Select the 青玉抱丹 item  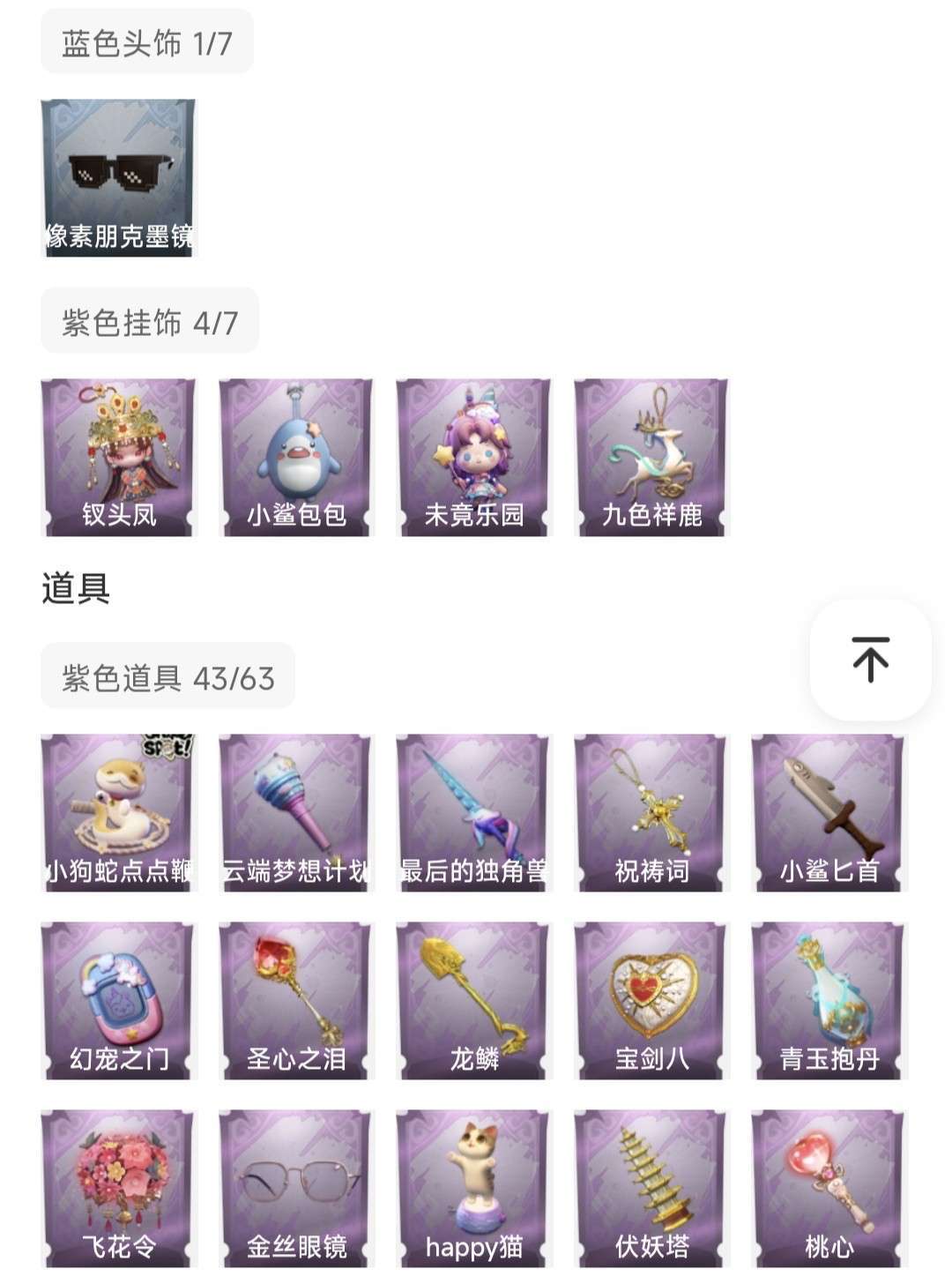point(829,1000)
